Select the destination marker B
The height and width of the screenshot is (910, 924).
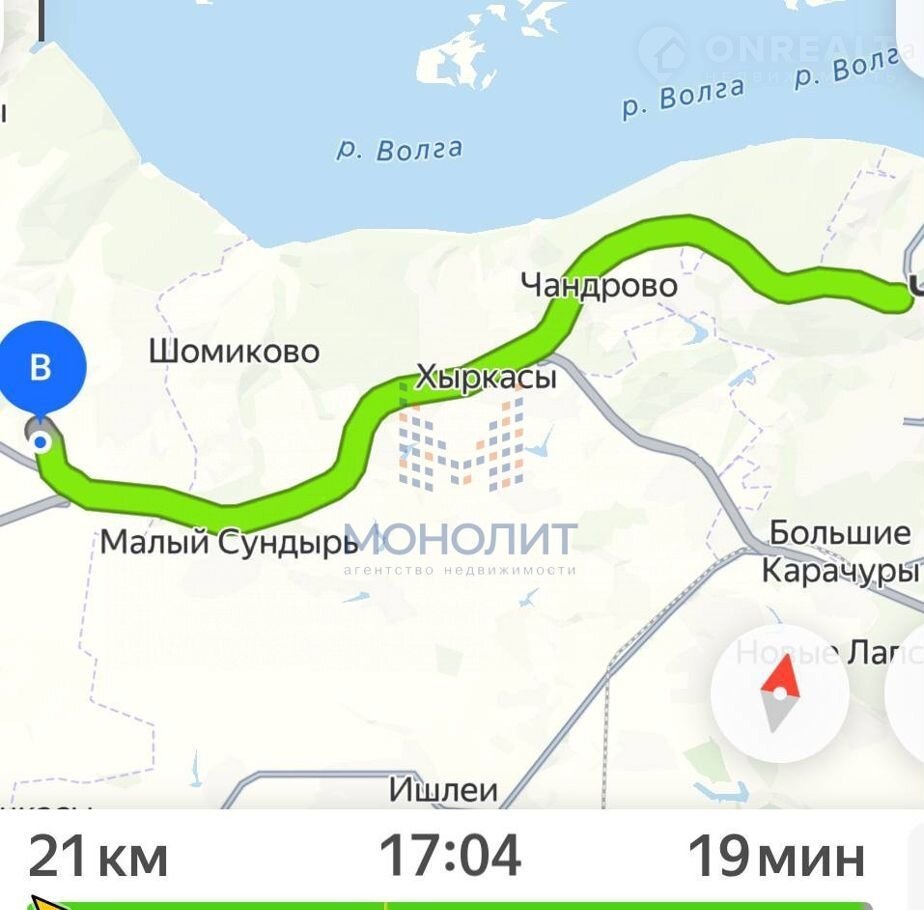pyautogui.click(x=40, y=368)
